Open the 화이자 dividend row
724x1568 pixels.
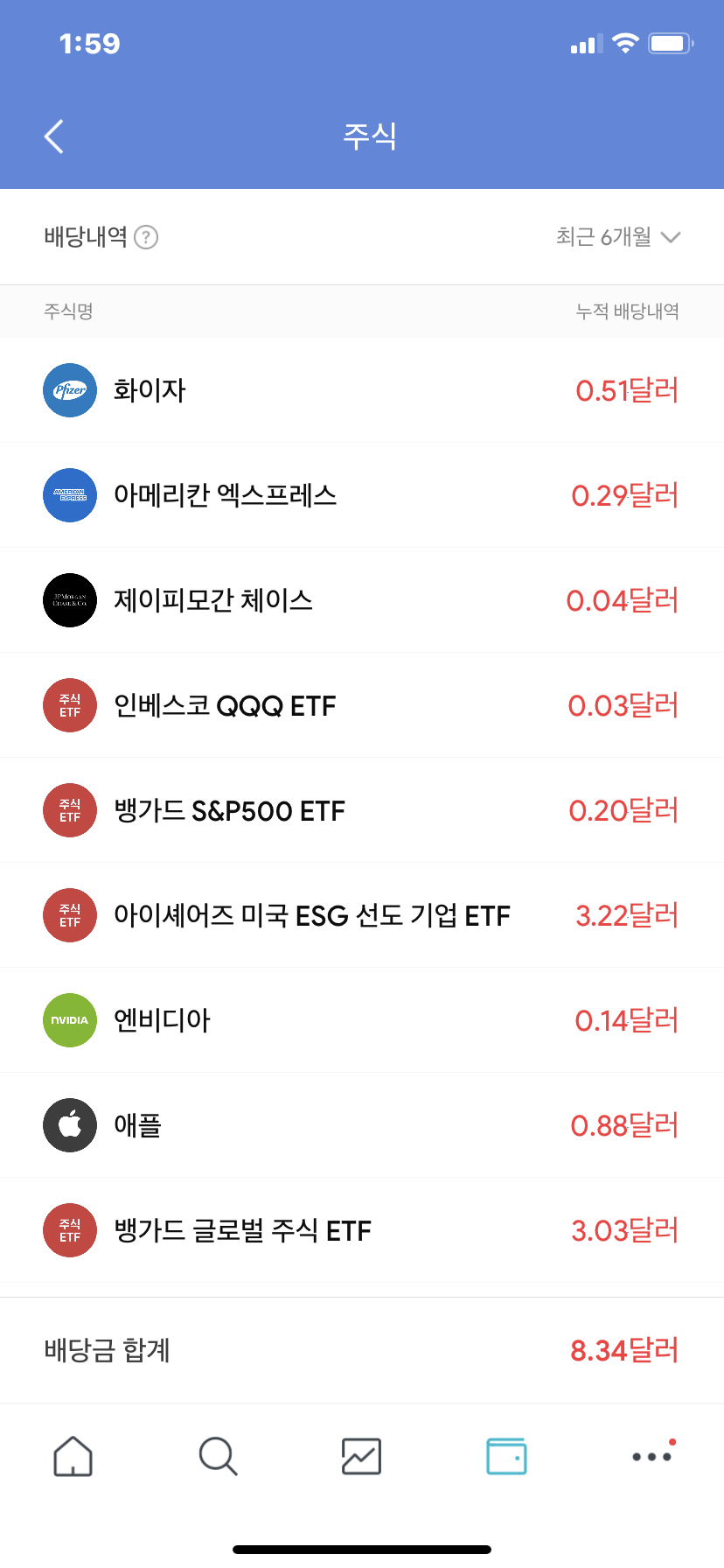(x=362, y=390)
